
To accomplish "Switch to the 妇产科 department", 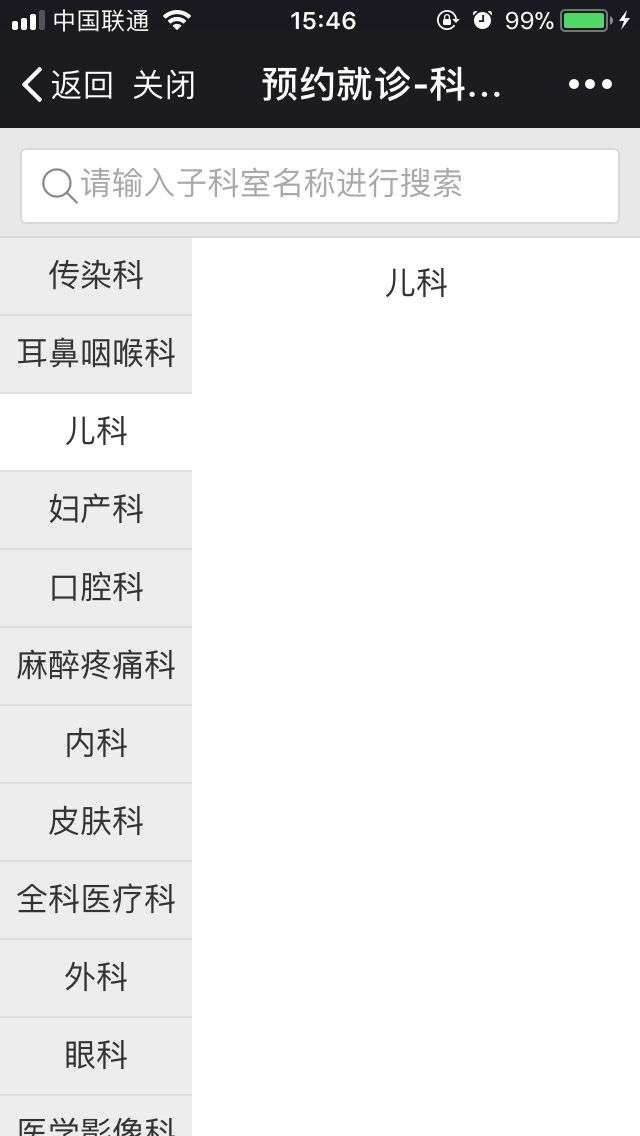I will pos(96,510).
